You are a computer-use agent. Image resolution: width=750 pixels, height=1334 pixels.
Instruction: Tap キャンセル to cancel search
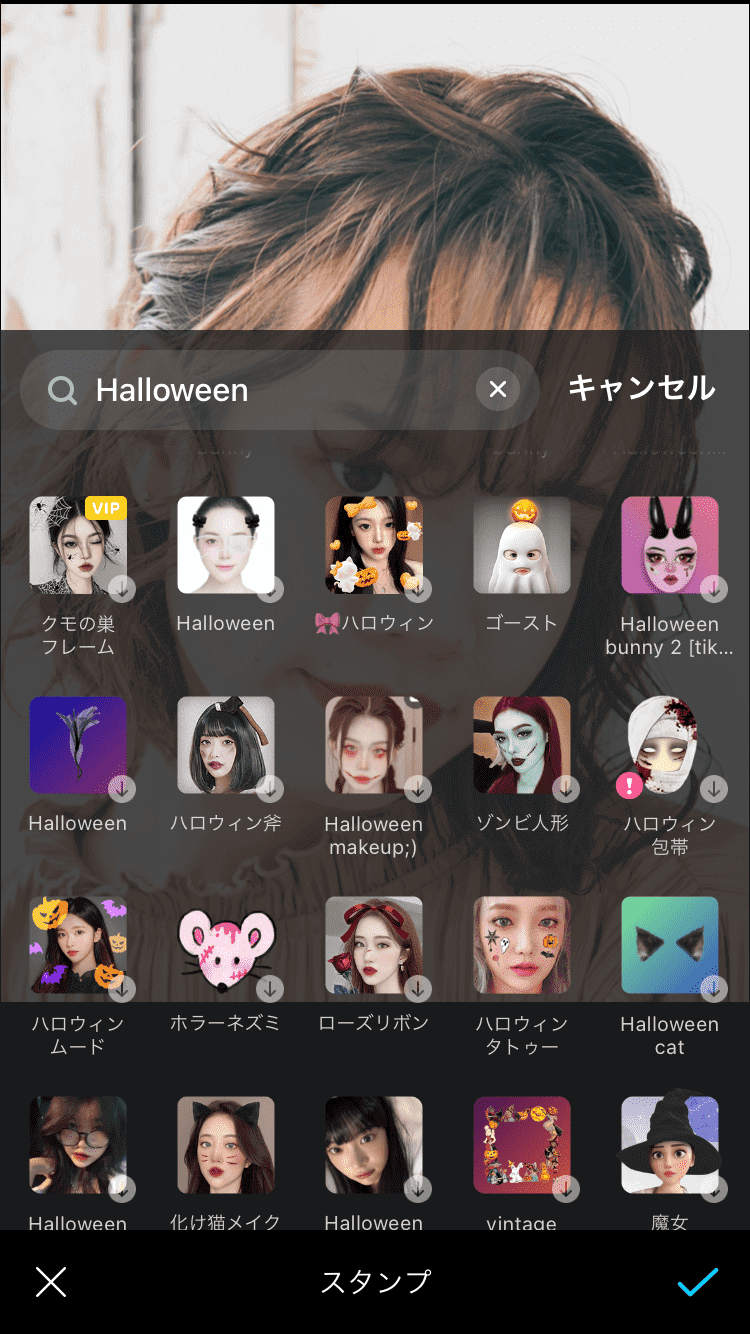641,388
